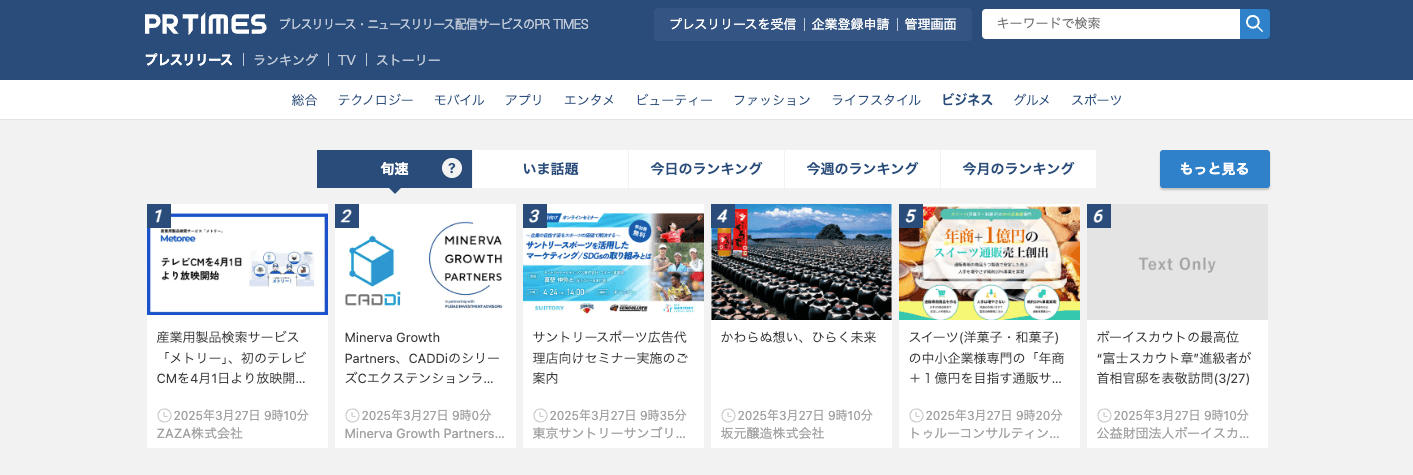Open the 旬速 help question mark
This screenshot has width=1413, height=475.
[x=452, y=168]
